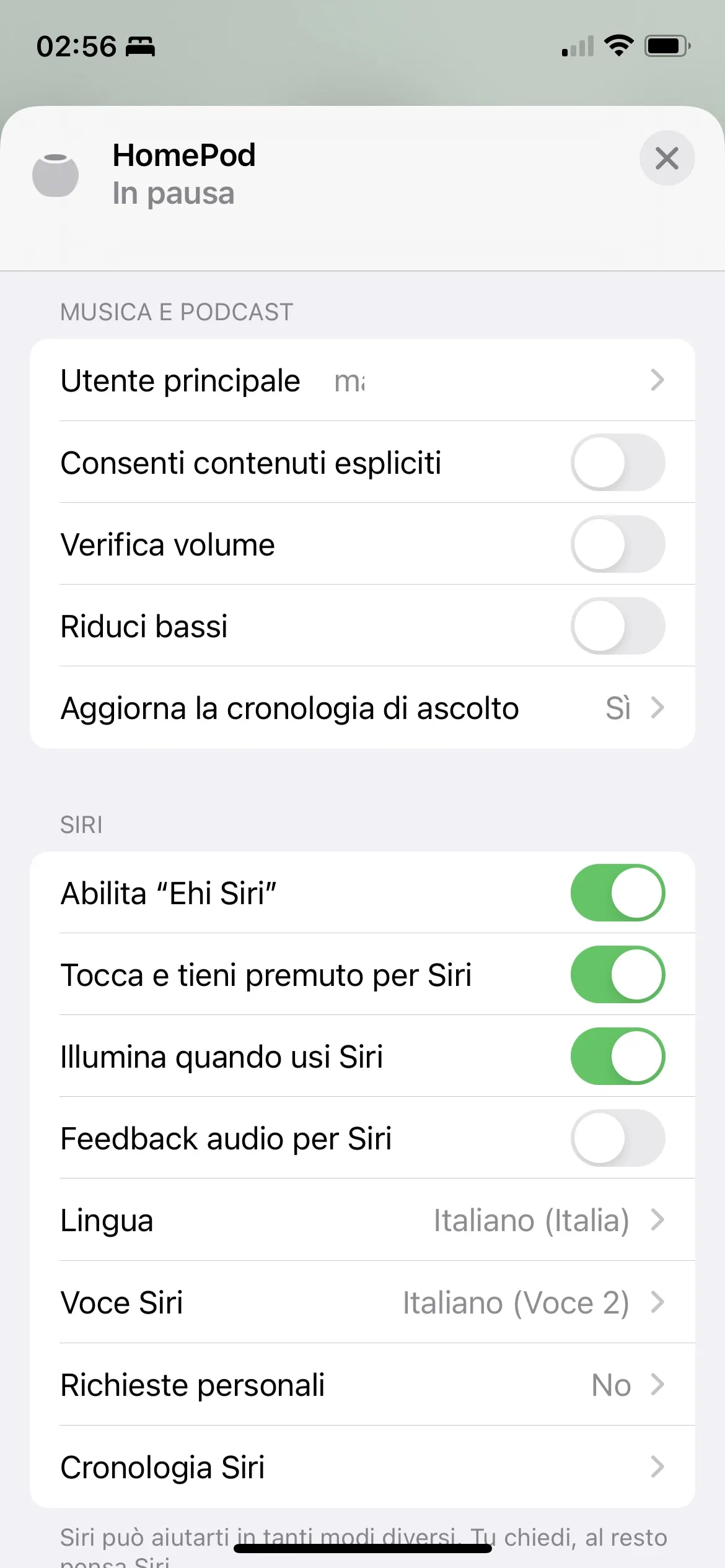The height and width of the screenshot is (1568, 725).
Task: Open Richieste personali settings
Action: point(362,1385)
